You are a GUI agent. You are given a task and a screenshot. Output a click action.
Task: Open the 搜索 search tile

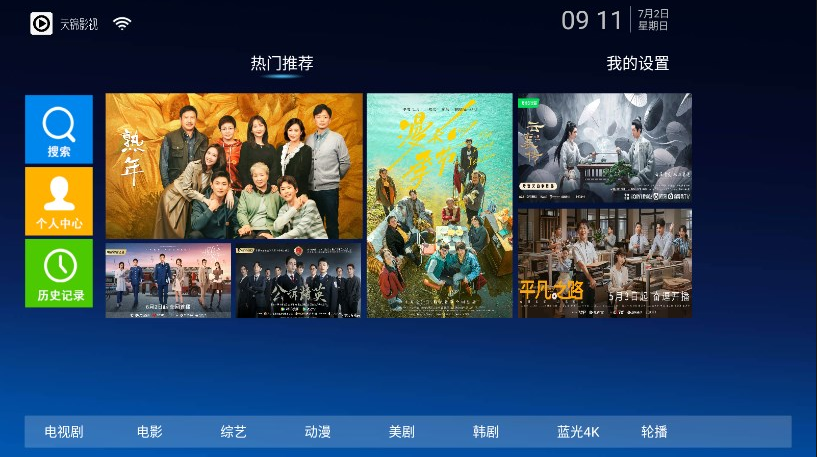click(x=59, y=128)
